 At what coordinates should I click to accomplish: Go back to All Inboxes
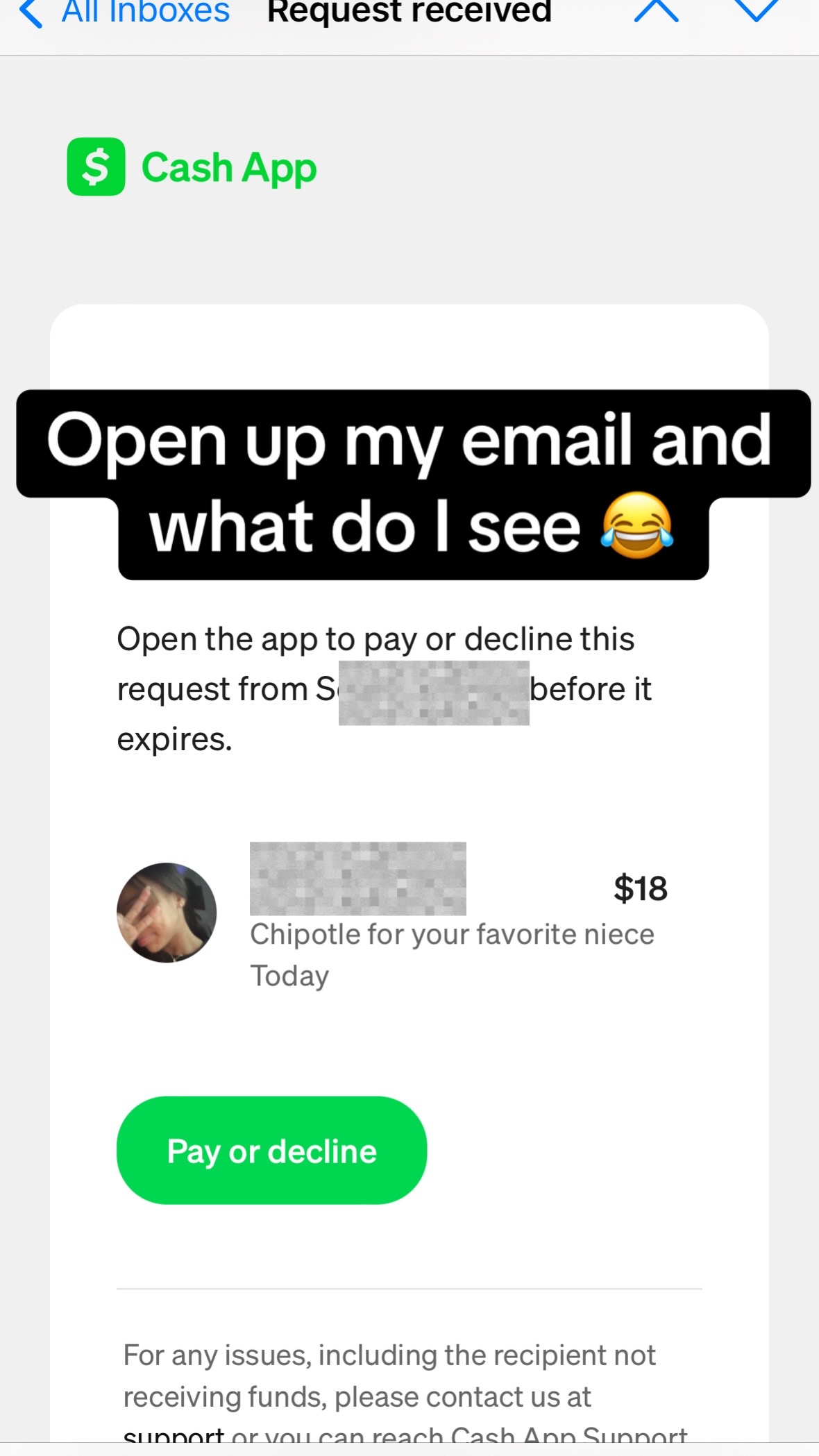click(x=125, y=12)
